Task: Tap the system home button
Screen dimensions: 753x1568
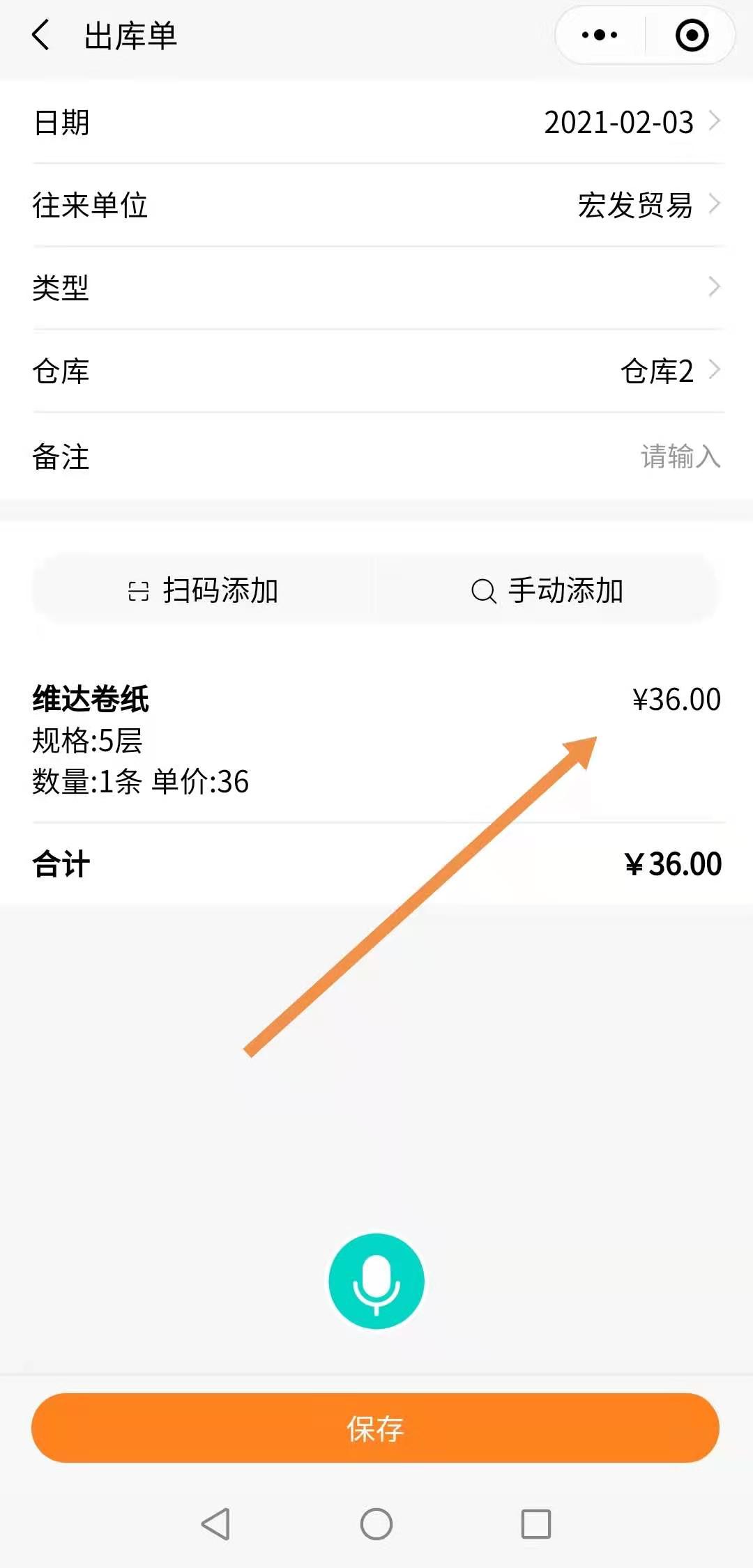Action: point(376,1524)
